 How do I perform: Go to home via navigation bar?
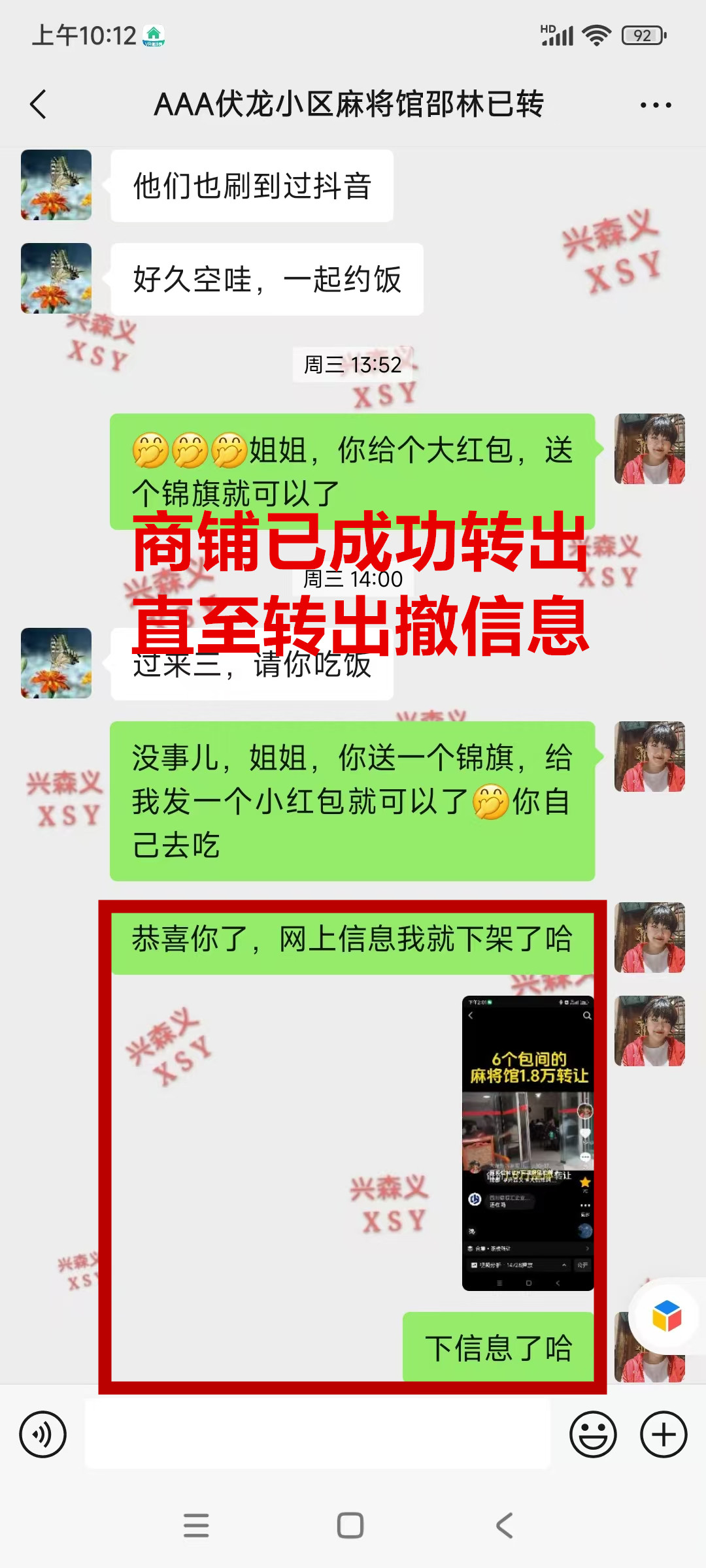pos(350,1526)
